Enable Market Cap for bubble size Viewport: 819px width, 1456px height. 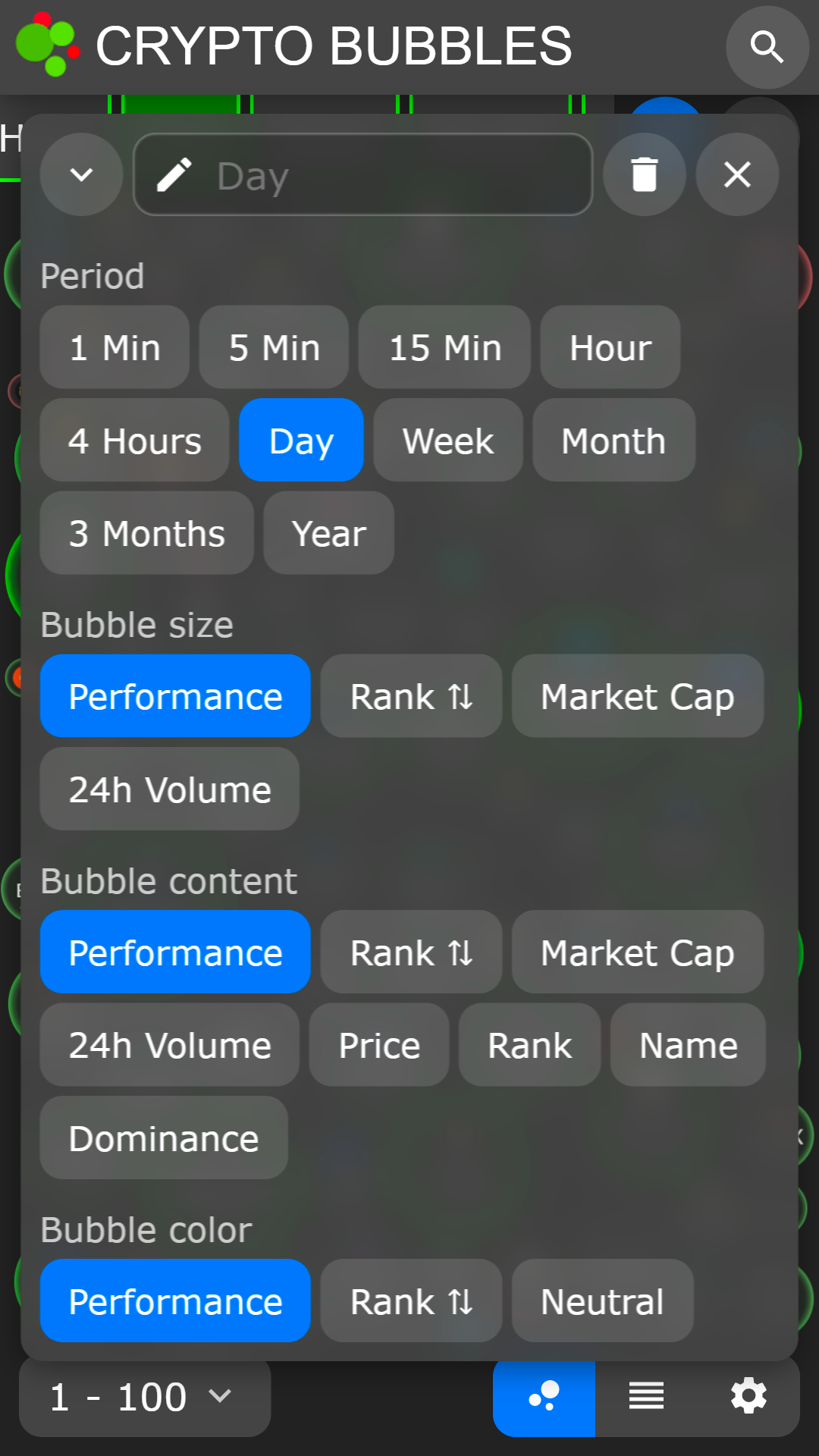tap(637, 695)
